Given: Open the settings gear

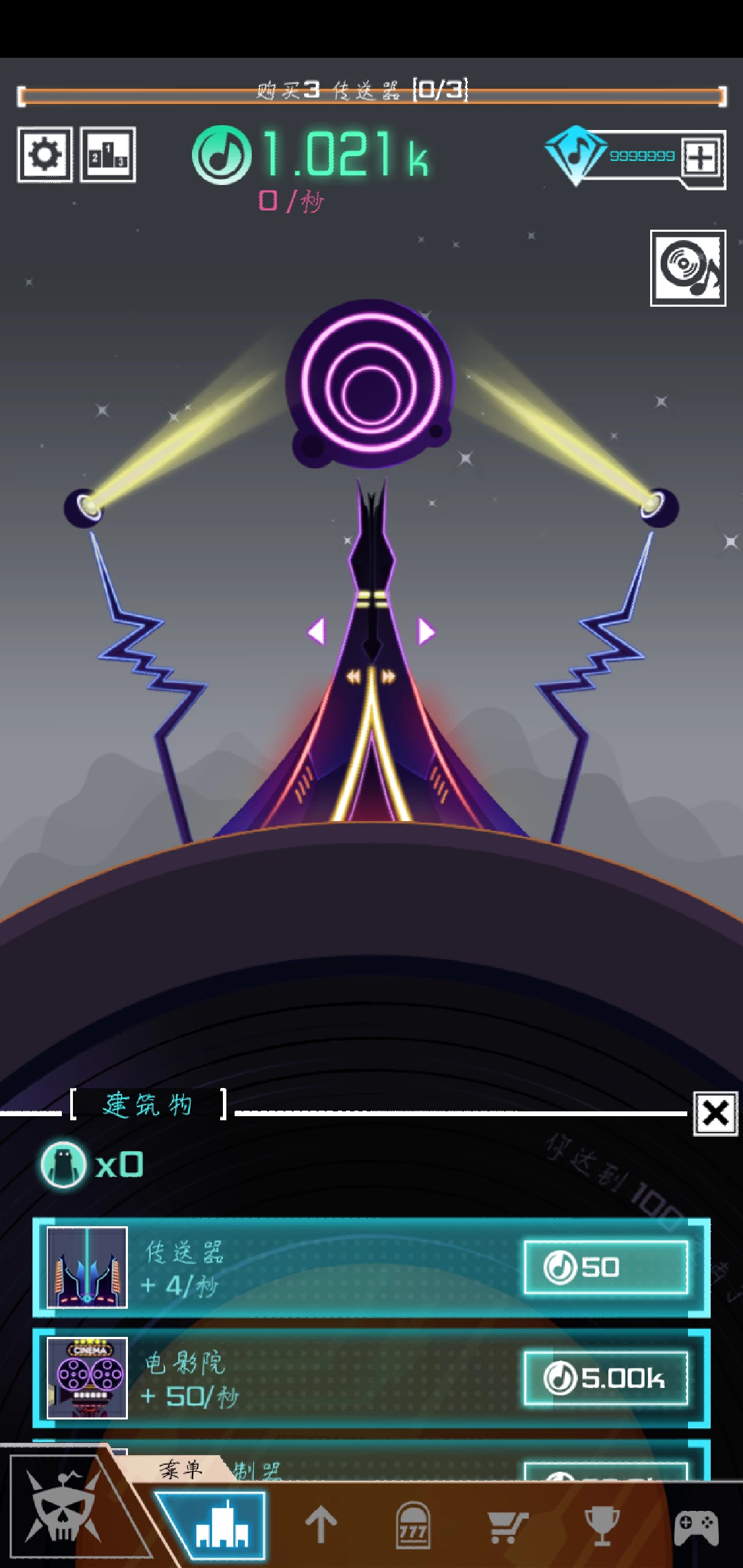Looking at the screenshot, I should point(45,155).
